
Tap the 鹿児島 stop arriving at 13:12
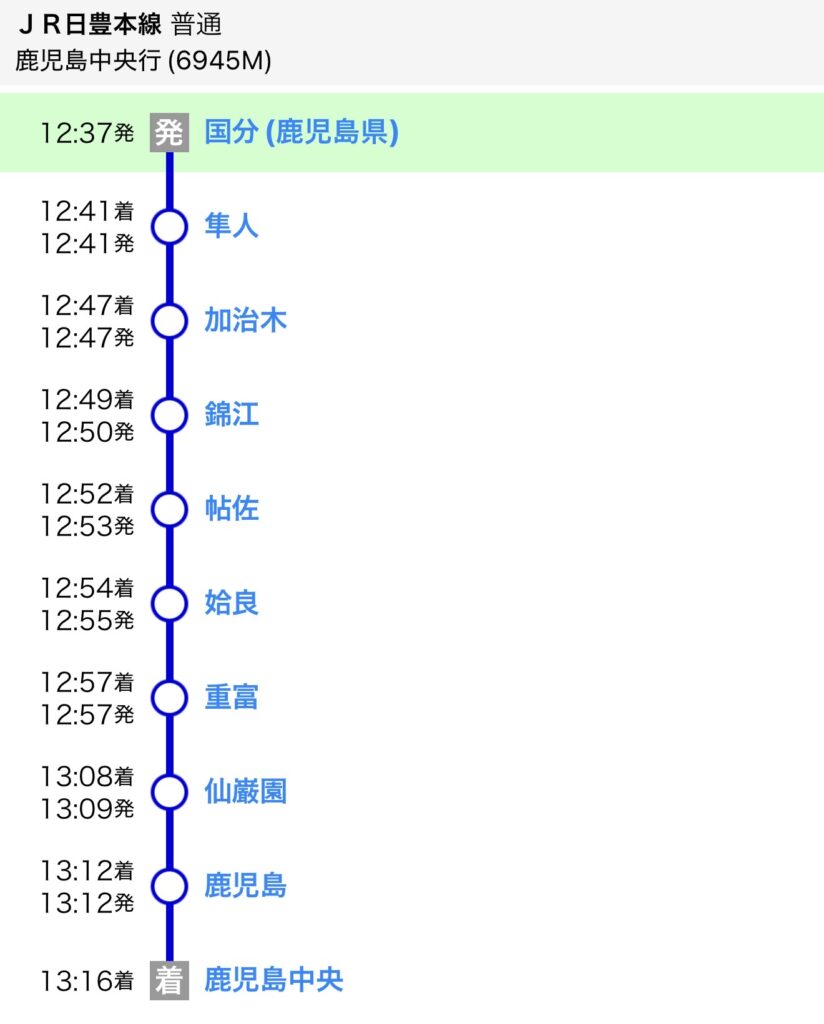[245, 886]
